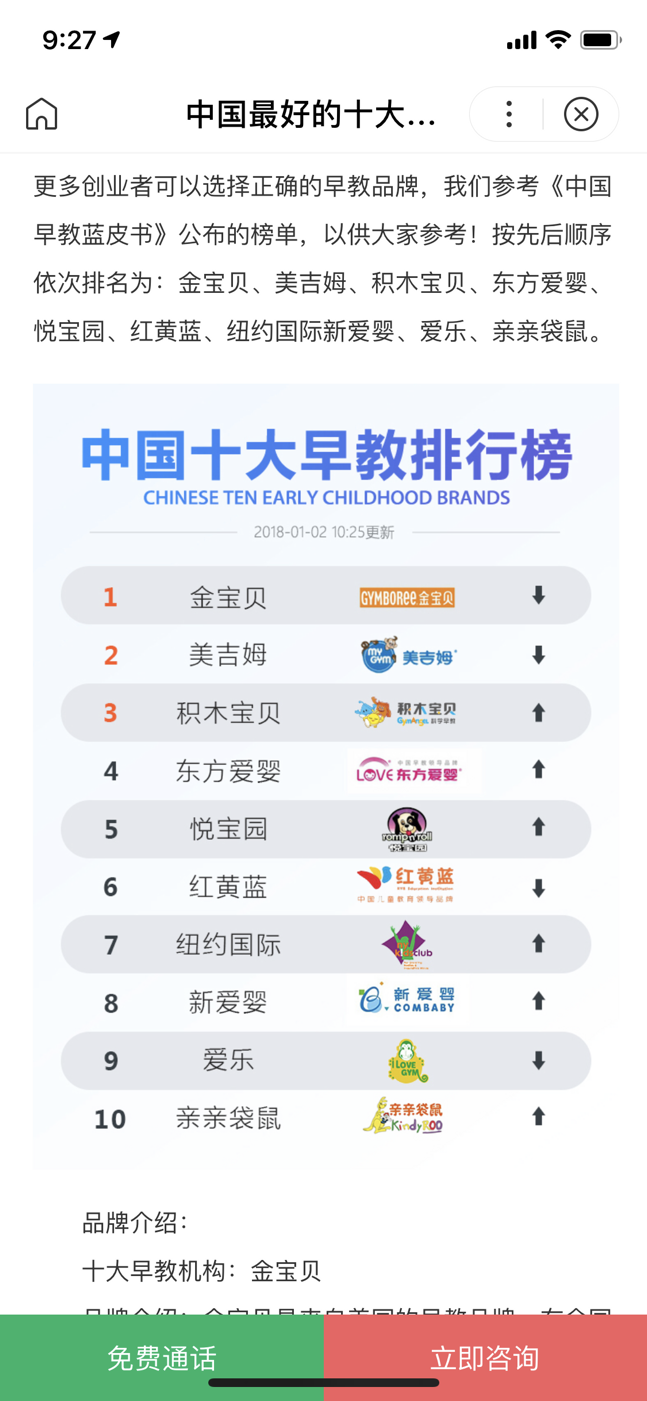
Task: Open the early education ranking image
Action: pos(325,776)
